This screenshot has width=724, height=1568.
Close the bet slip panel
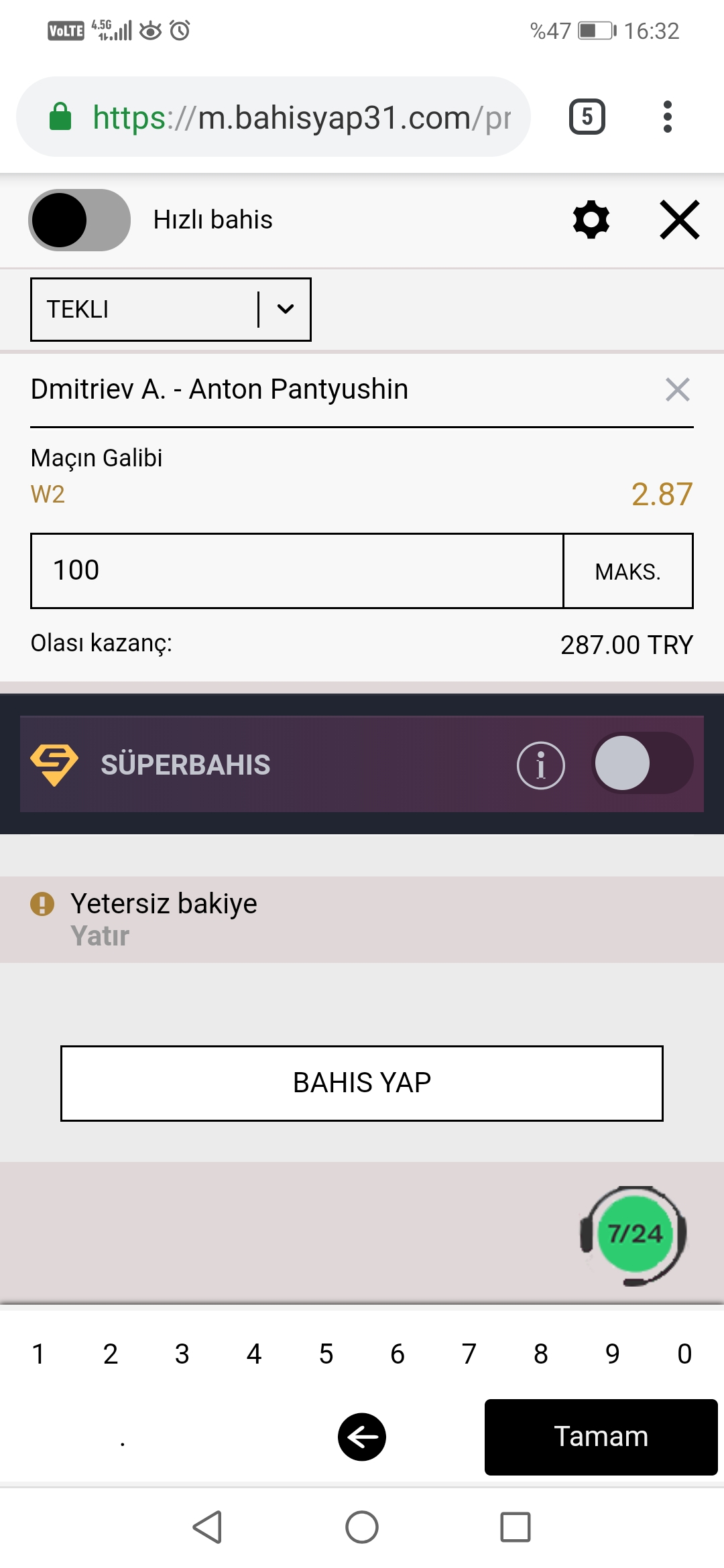(680, 220)
